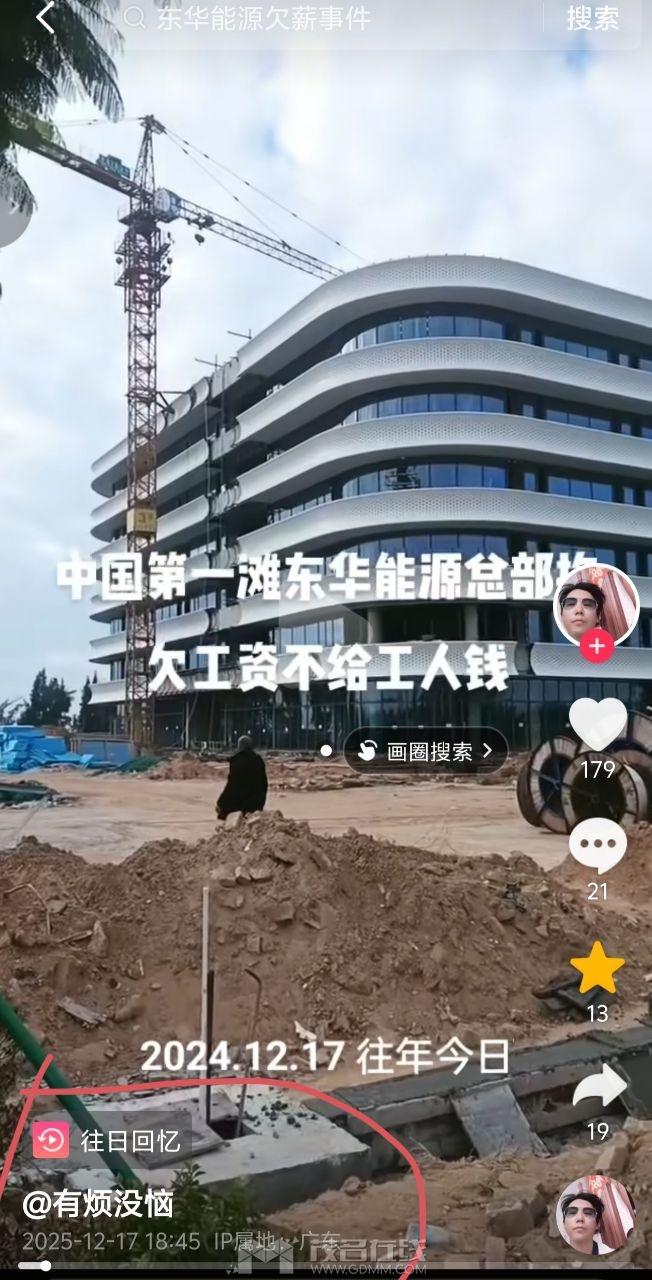The width and height of the screenshot is (652, 1280).
Task: Tap the 搜索 button
Action: click(592, 18)
